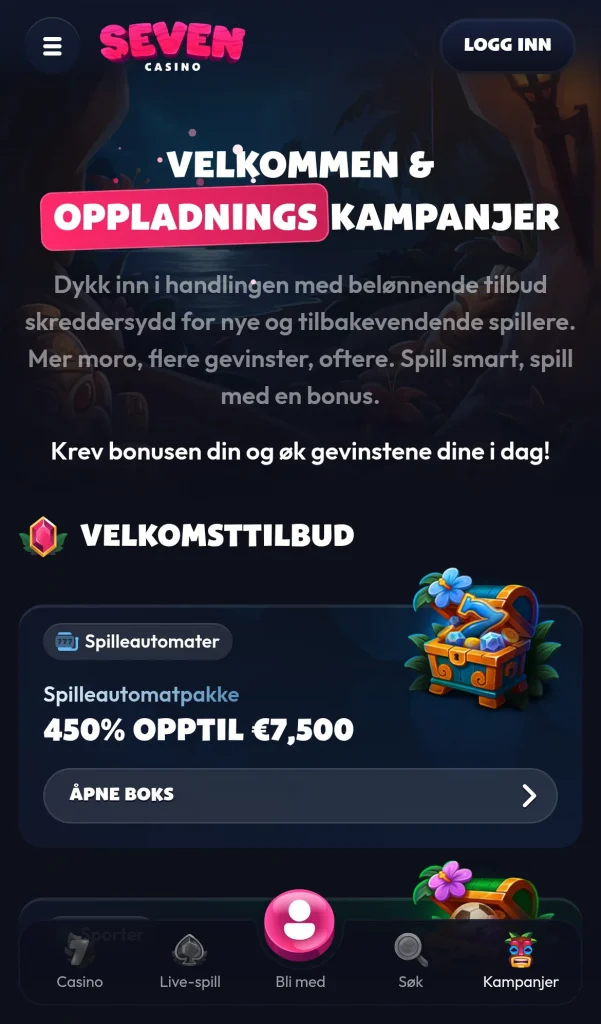Tap the LOGG INN button

(508, 45)
